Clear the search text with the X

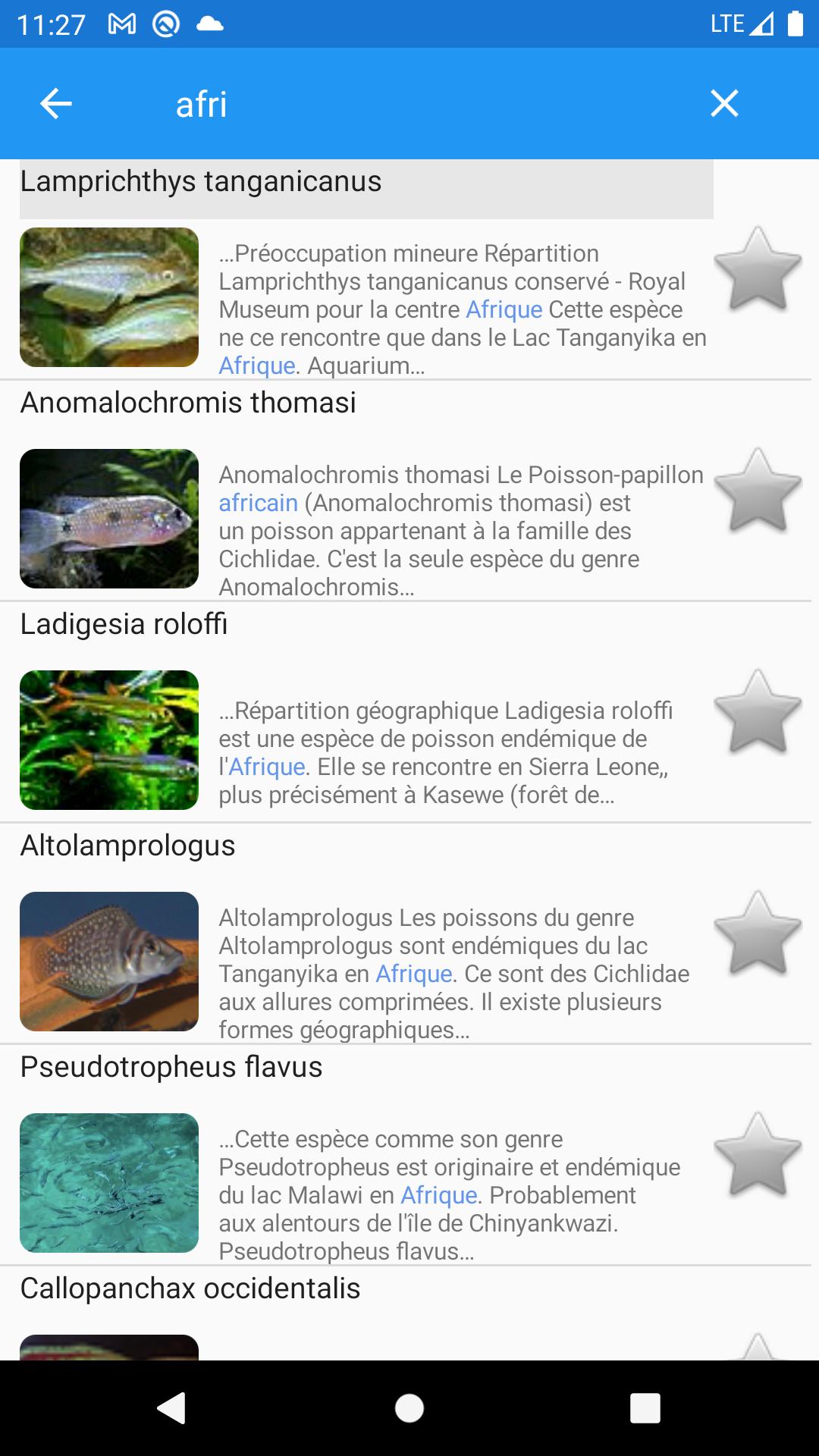click(x=724, y=104)
